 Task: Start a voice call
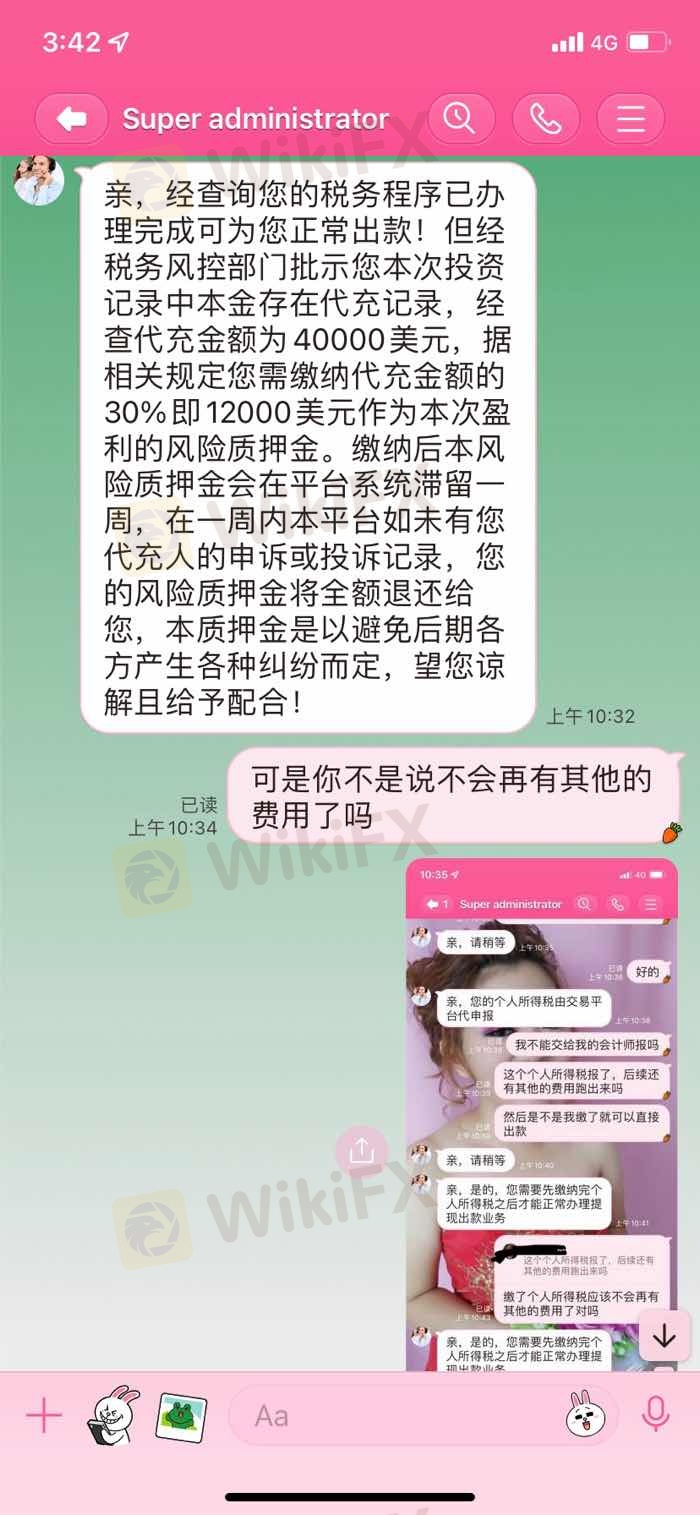pos(545,120)
